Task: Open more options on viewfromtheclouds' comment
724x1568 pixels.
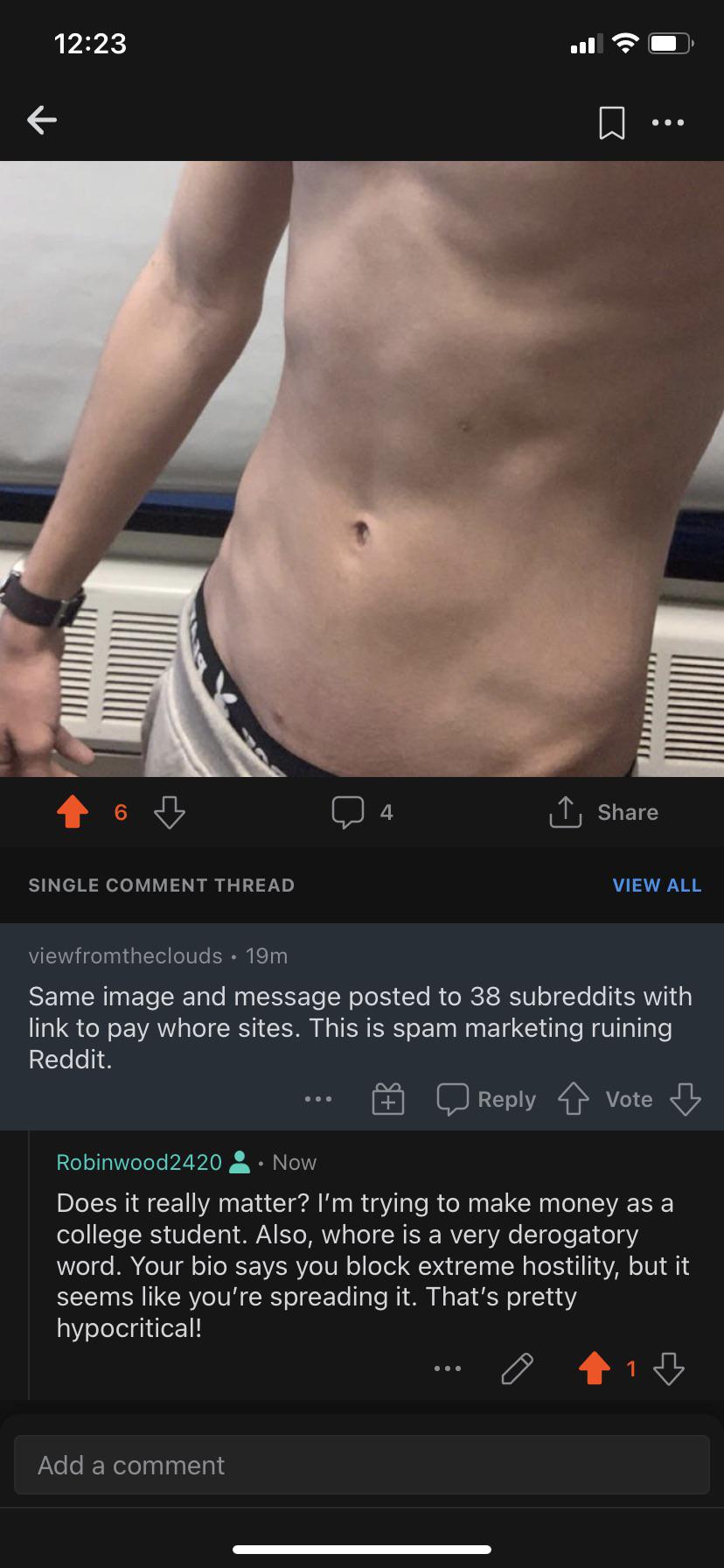Action: pyautogui.click(x=318, y=1099)
